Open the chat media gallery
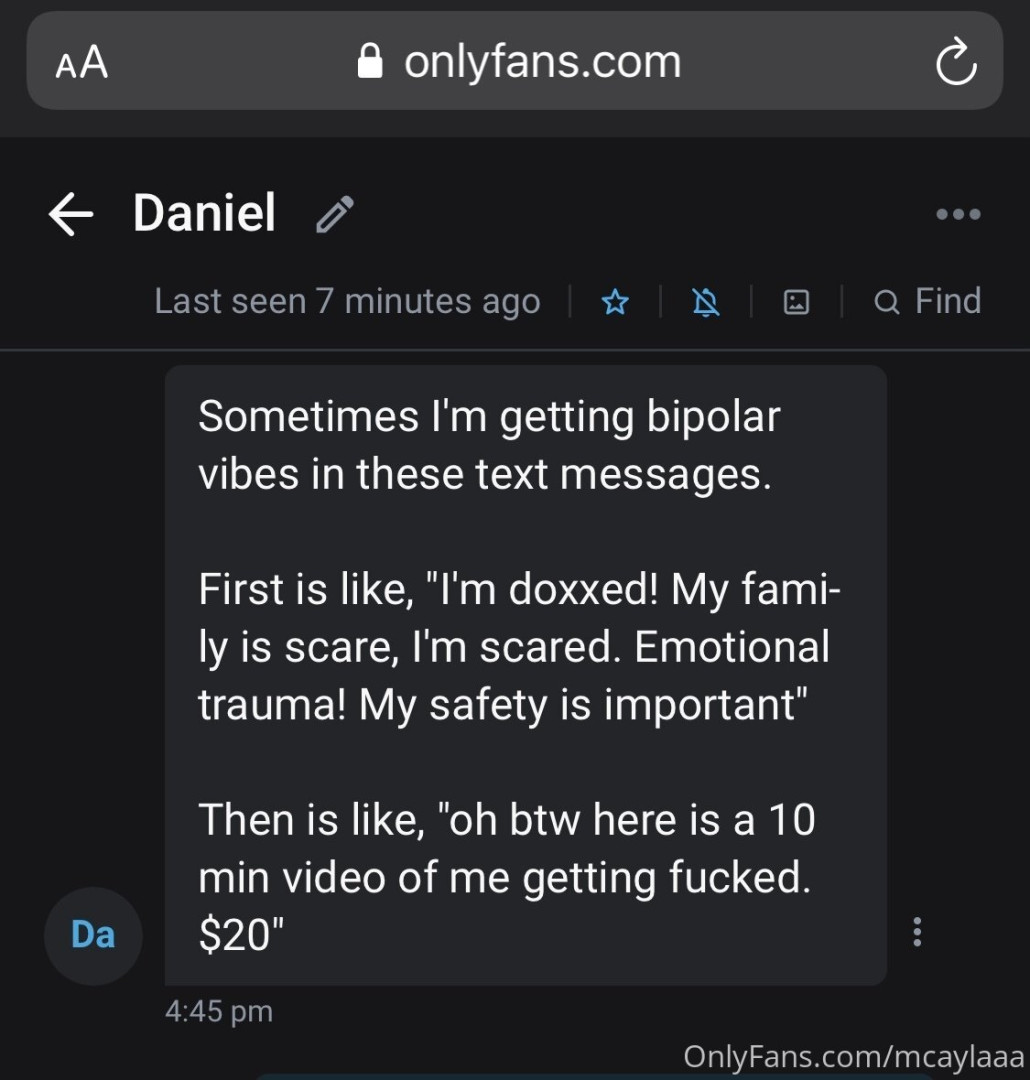1030x1080 pixels. click(796, 302)
